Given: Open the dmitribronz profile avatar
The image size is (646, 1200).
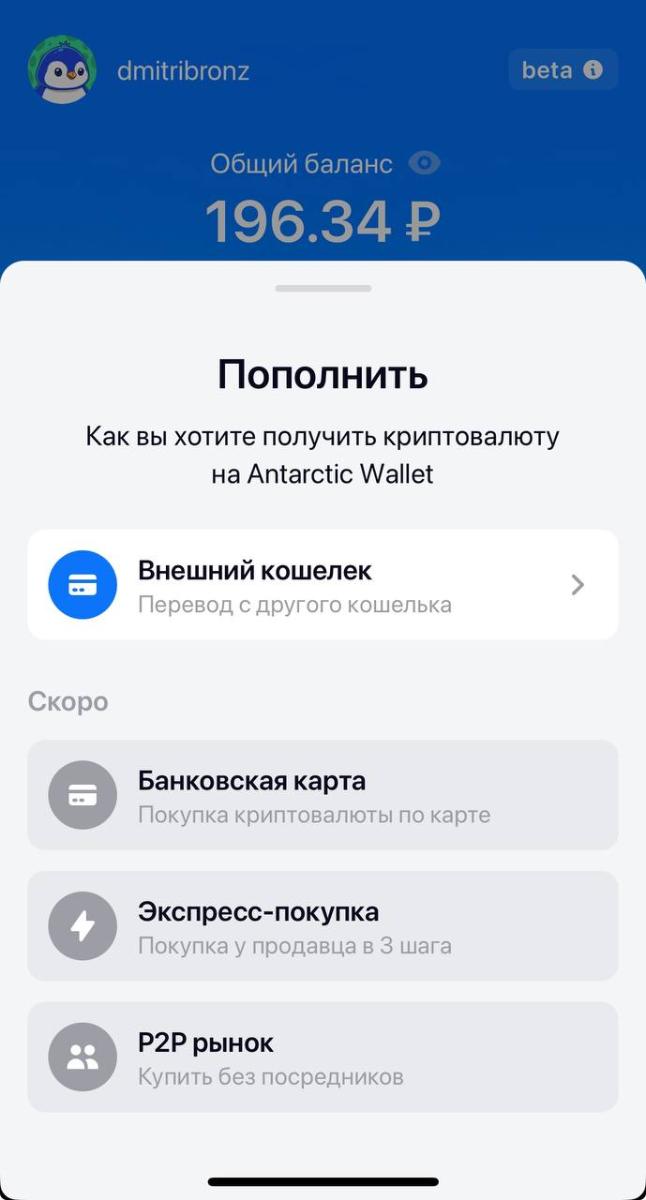Looking at the screenshot, I should pos(62,70).
